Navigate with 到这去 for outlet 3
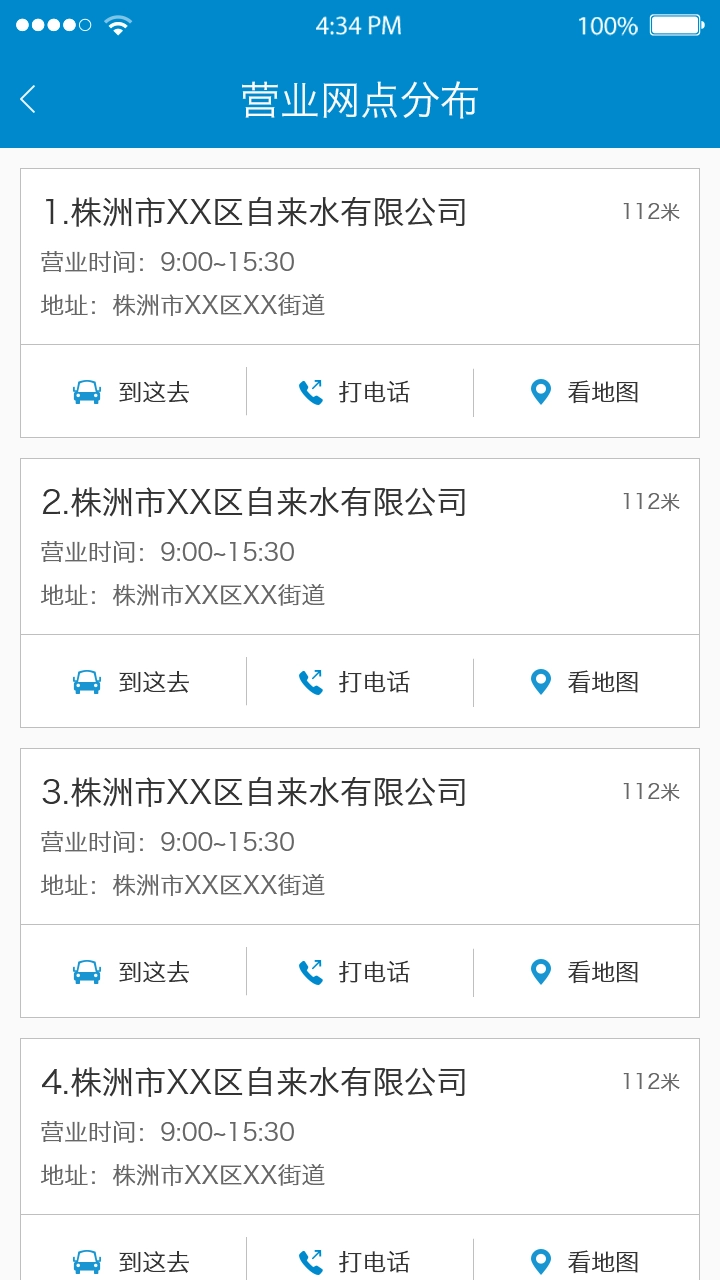The image size is (720, 1280). tap(133, 972)
